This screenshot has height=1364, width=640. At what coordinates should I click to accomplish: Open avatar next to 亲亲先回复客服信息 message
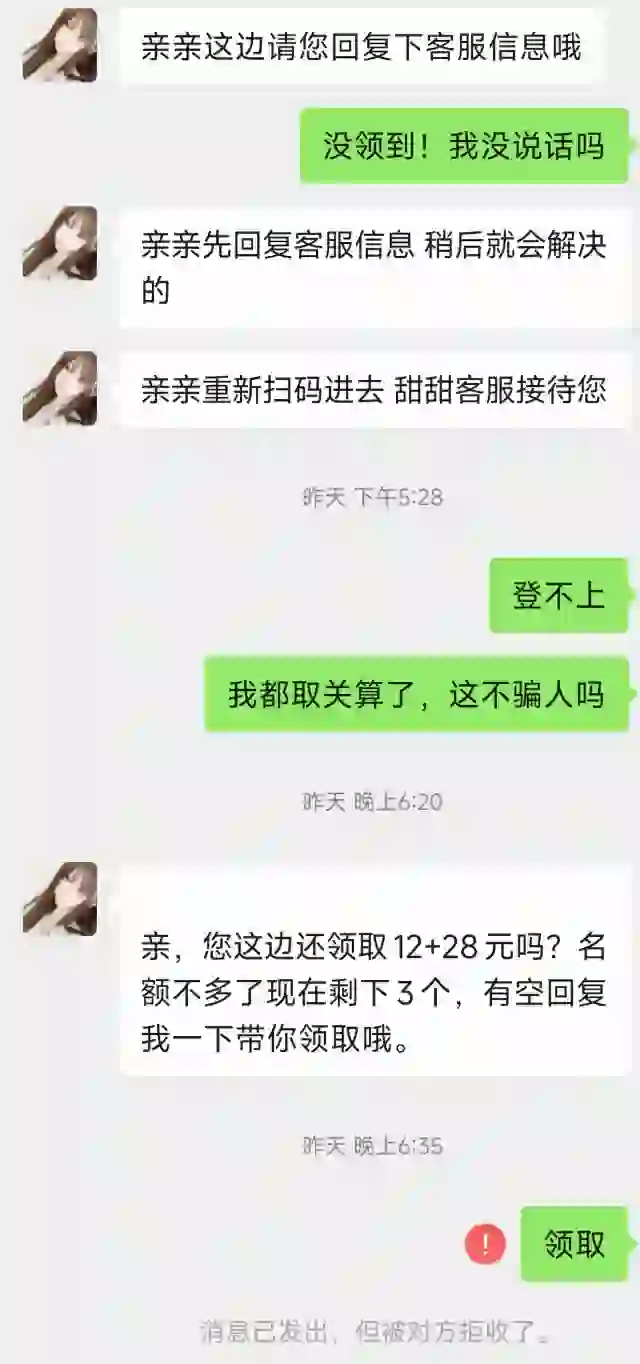click(60, 243)
